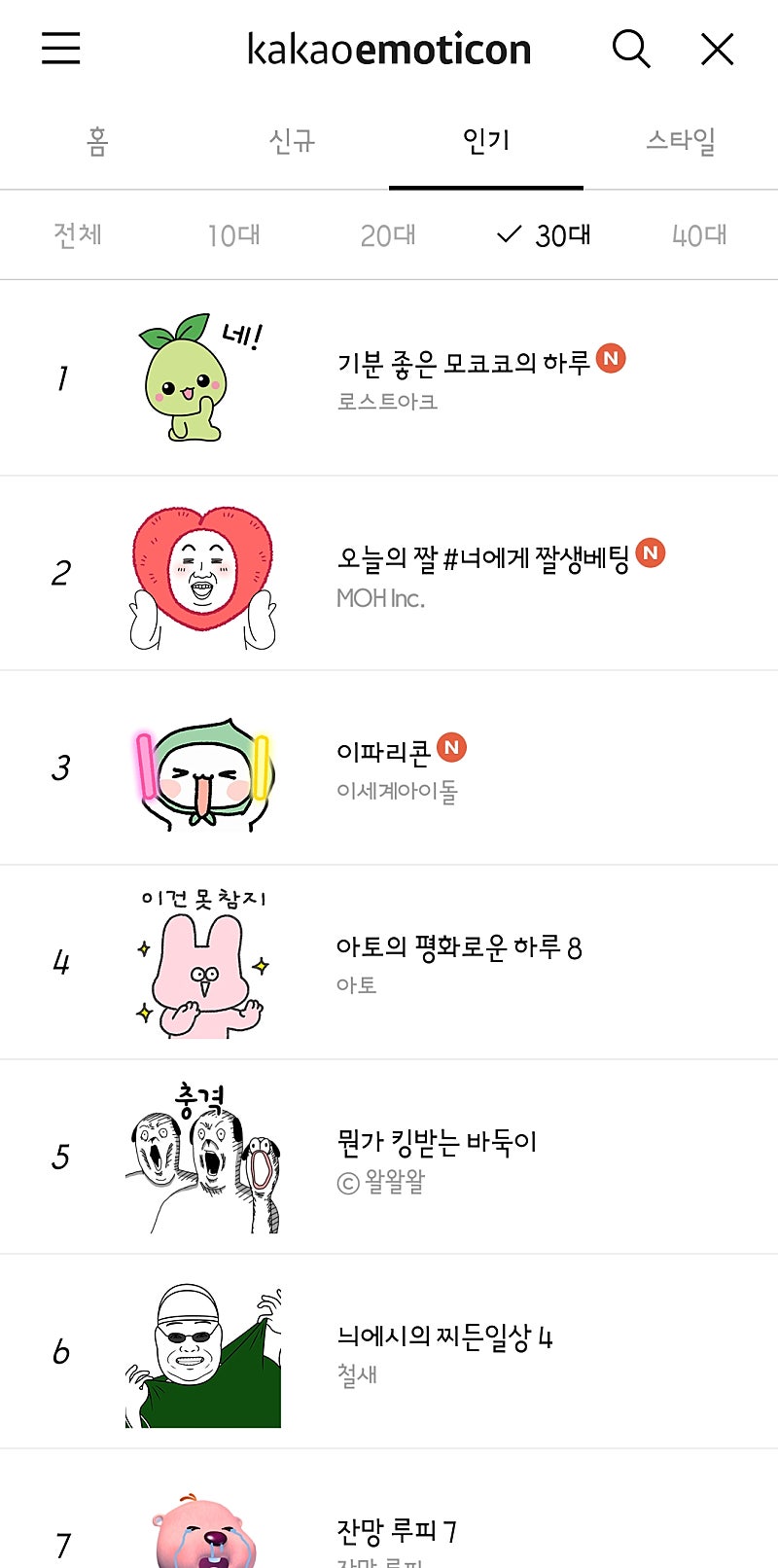Filter ranking by 전체

(x=78, y=235)
